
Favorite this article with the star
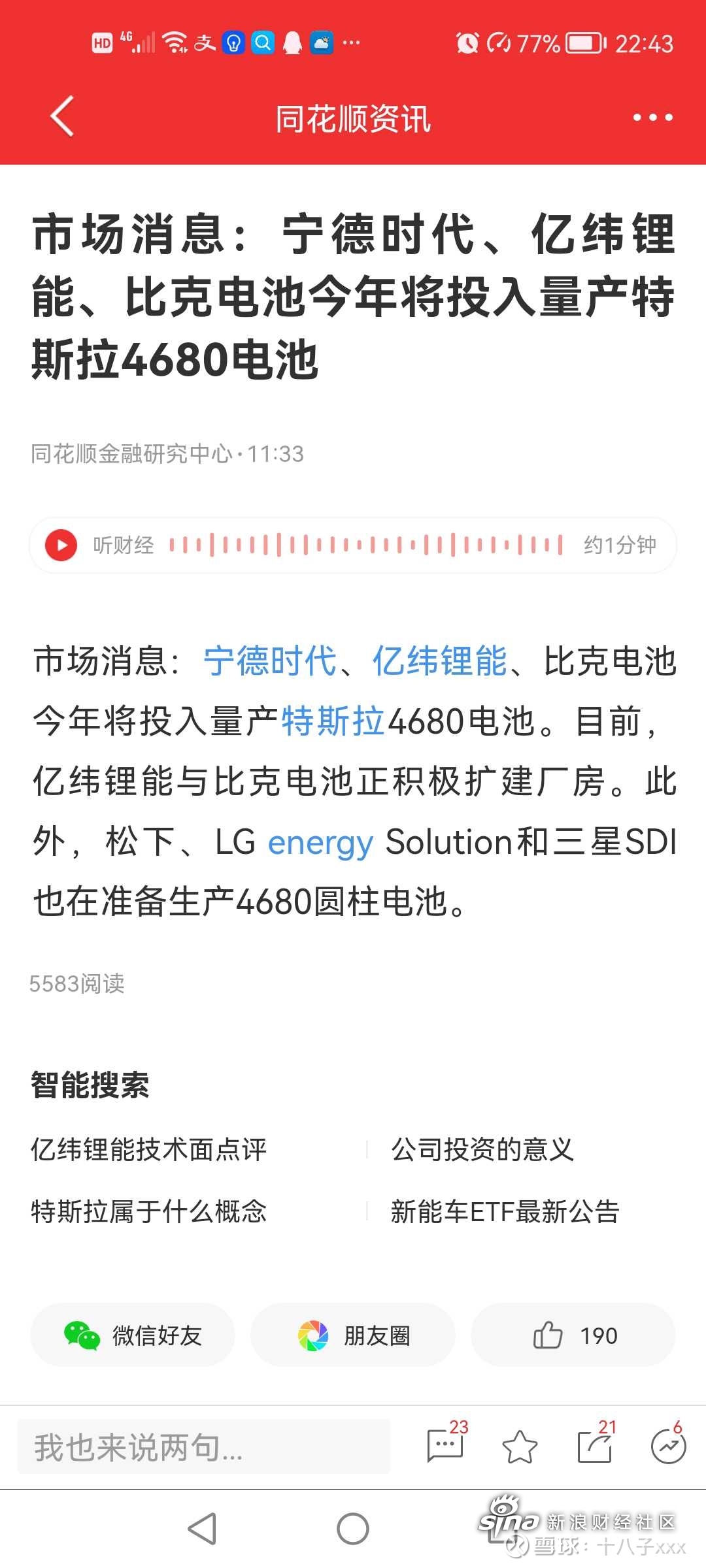pos(520,1446)
